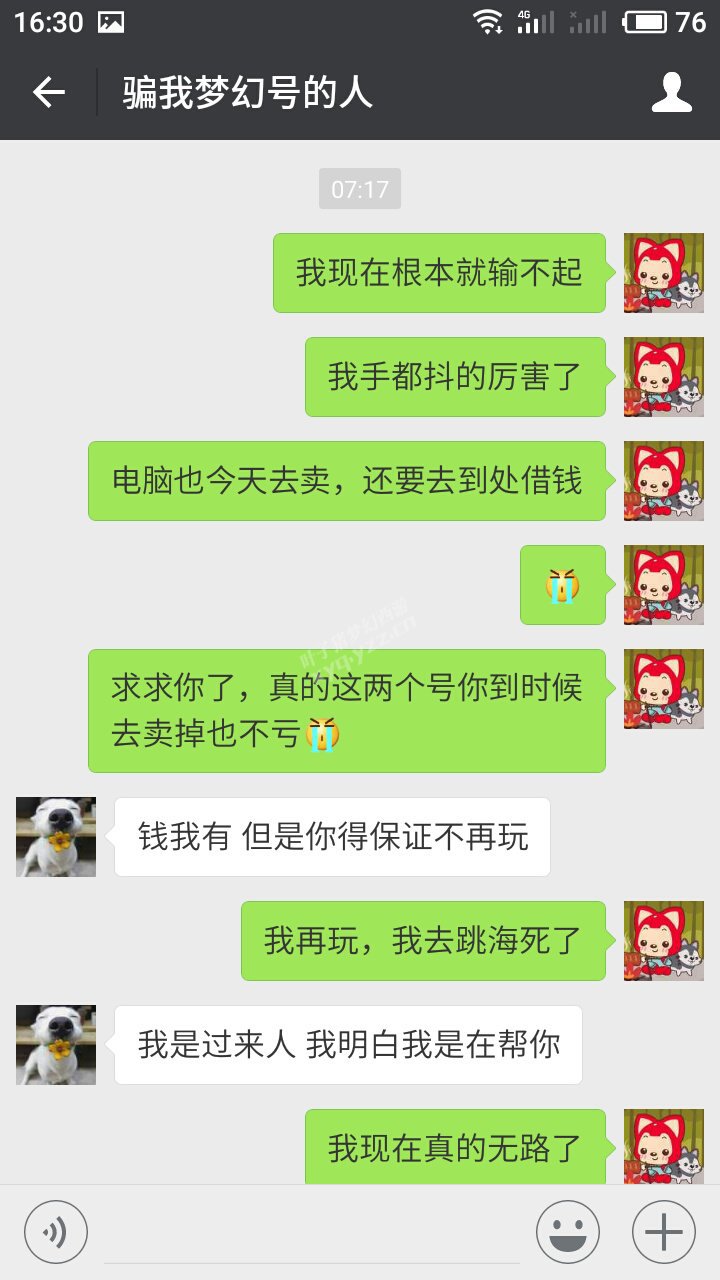Open red fox avatar beside 我现在根本就输不起
The image size is (720, 1280).
[664, 273]
